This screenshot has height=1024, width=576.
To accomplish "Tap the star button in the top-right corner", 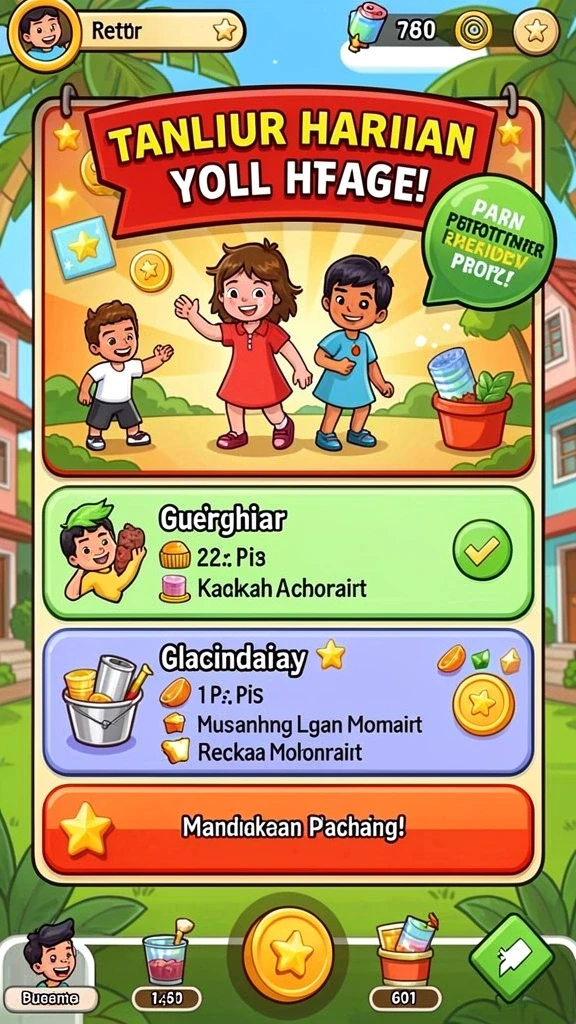I will click(x=536, y=31).
